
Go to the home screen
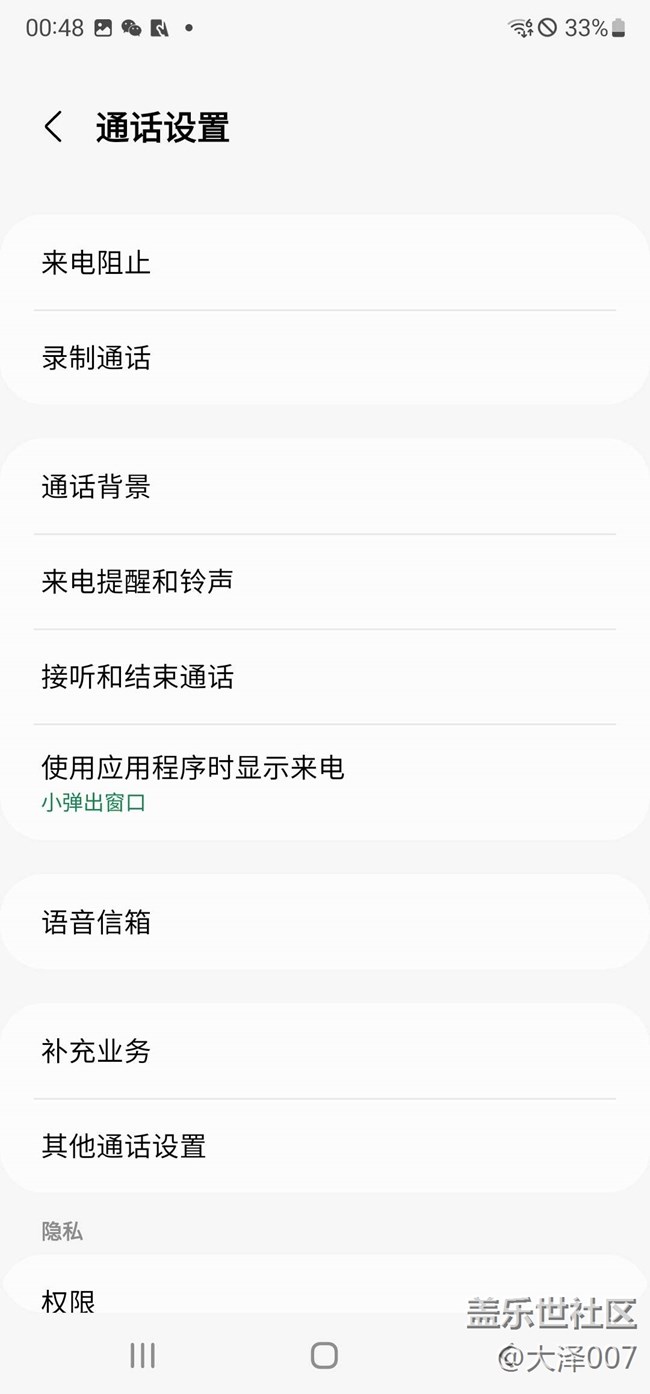[x=324, y=1355]
